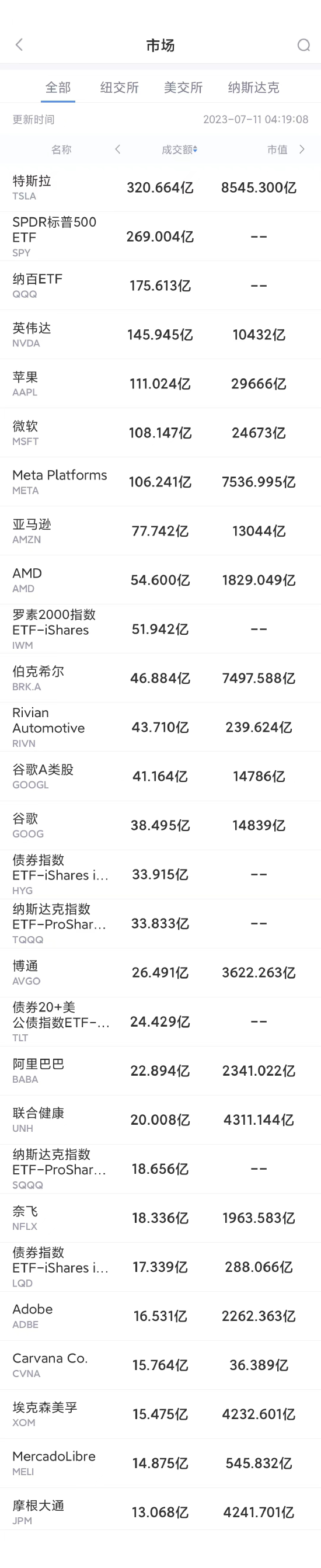Viewport: 321px width, 1568px height.
Task: Sort the list by 成交额
Action: [x=179, y=150]
